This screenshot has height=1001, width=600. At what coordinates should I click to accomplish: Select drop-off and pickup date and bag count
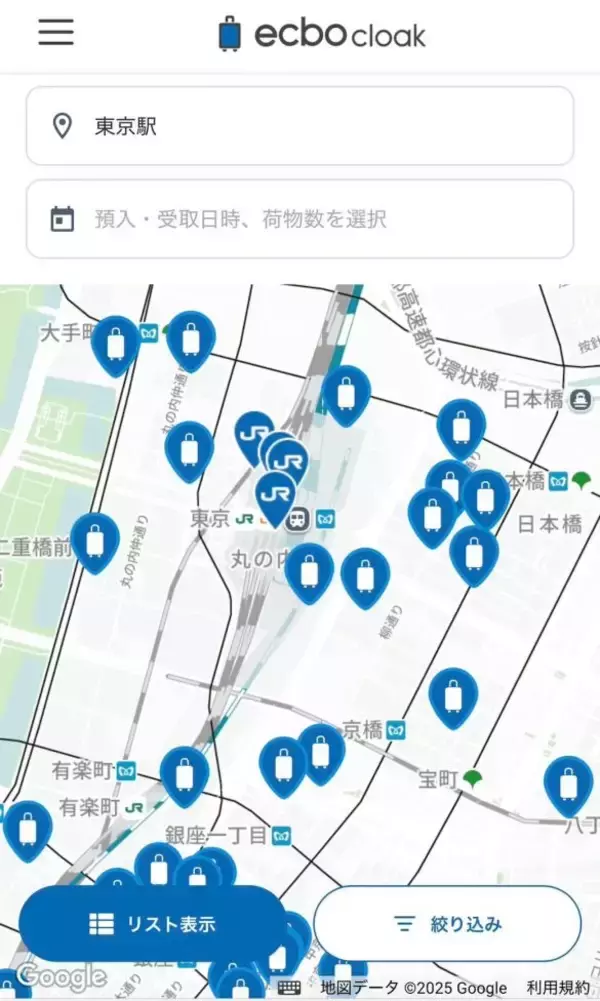300,219
